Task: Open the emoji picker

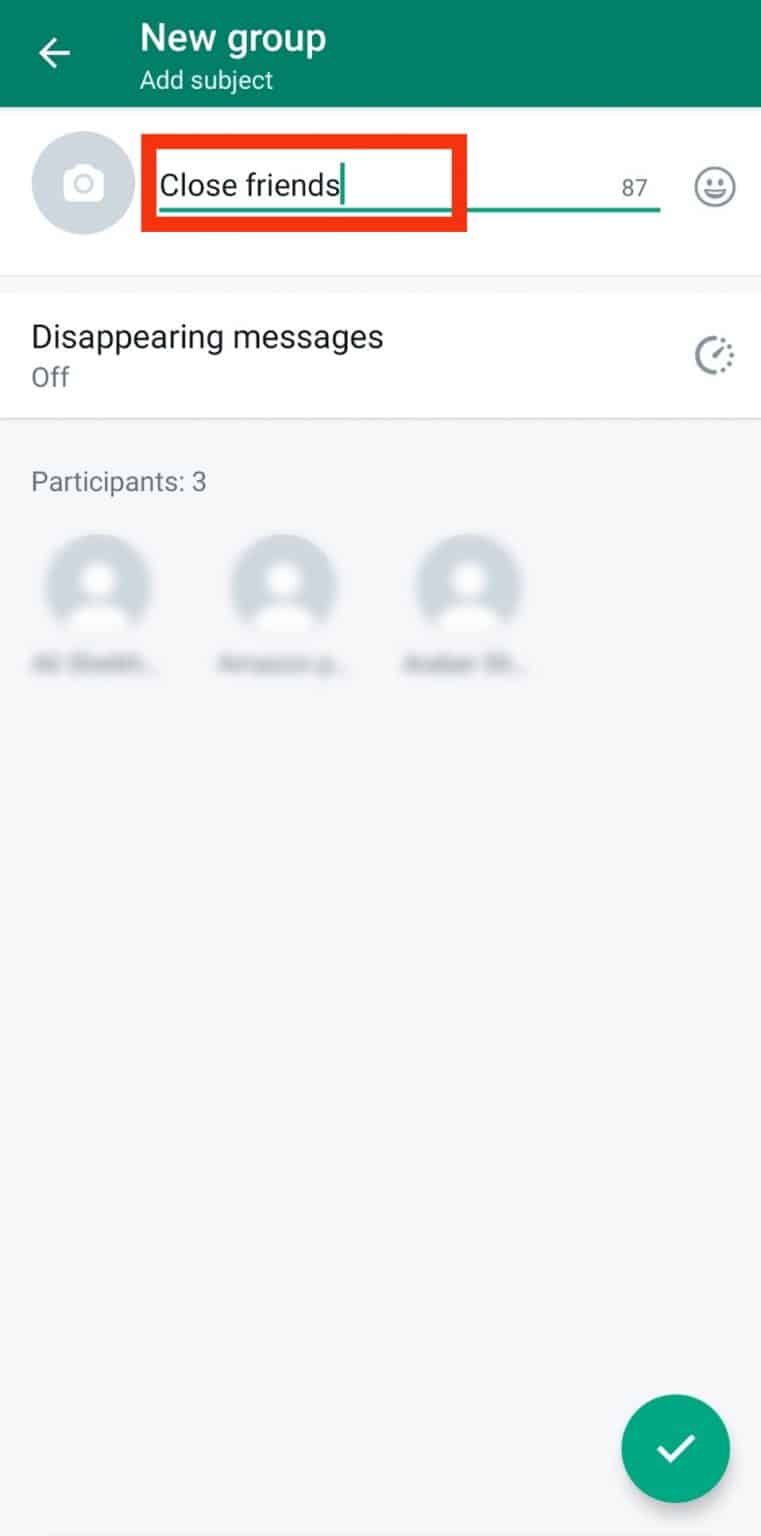Action: pyautogui.click(x=714, y=187)
